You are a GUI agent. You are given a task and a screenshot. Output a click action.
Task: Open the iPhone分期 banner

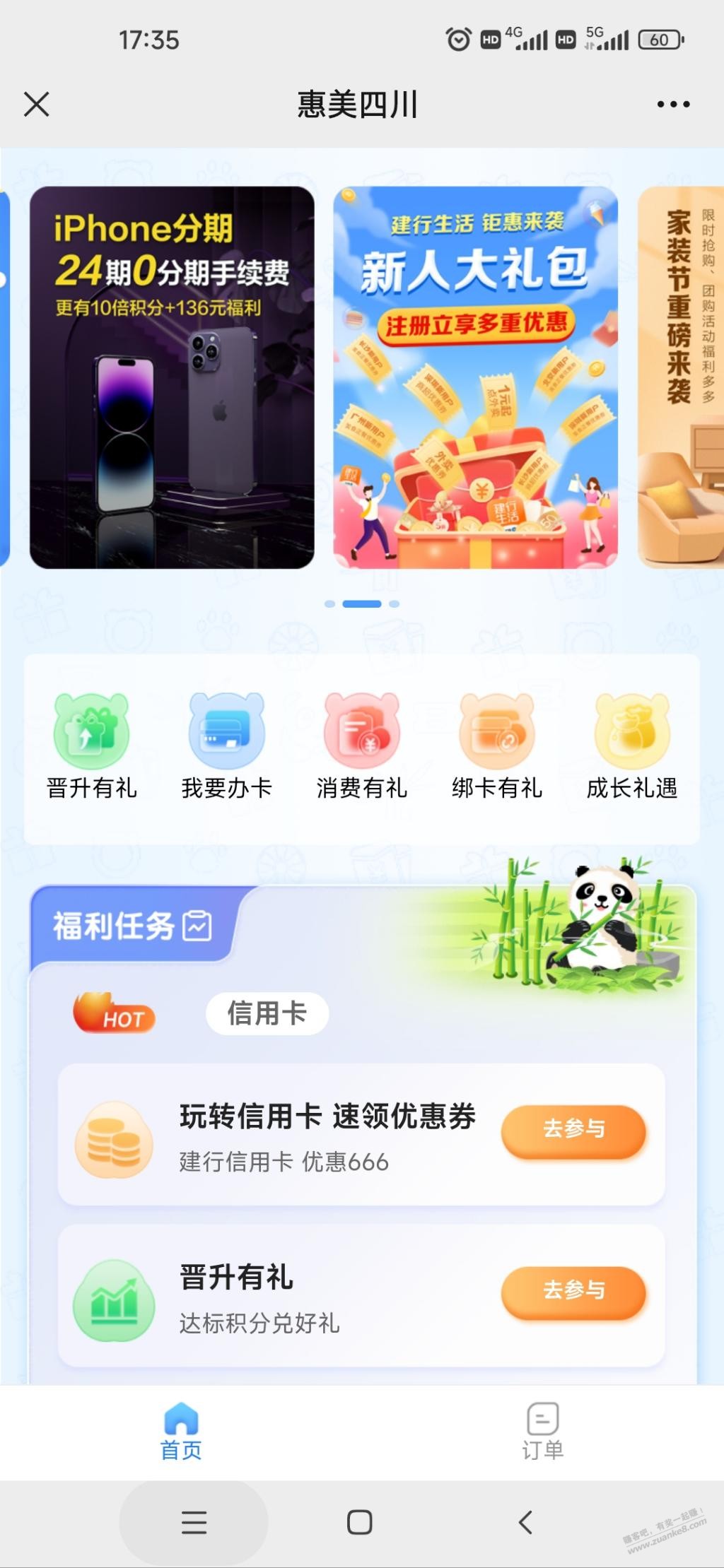(172, 377)
